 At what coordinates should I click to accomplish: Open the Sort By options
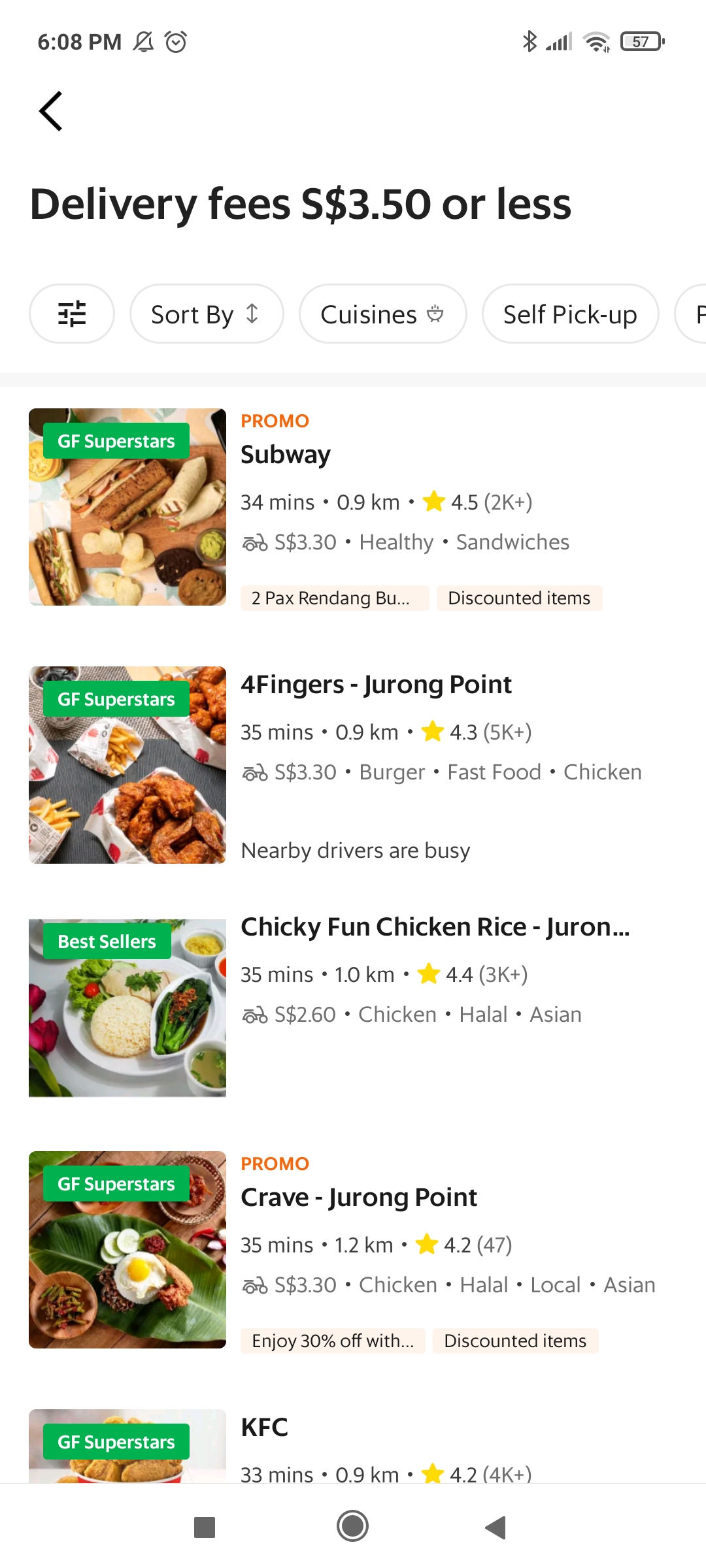coord(207,314)
